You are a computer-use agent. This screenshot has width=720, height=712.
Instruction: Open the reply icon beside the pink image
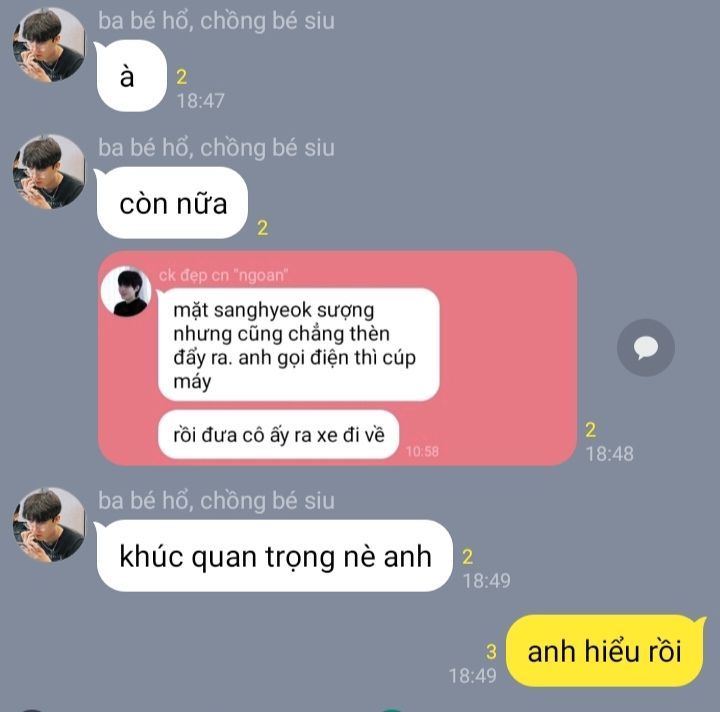click(x=645, y=348)
